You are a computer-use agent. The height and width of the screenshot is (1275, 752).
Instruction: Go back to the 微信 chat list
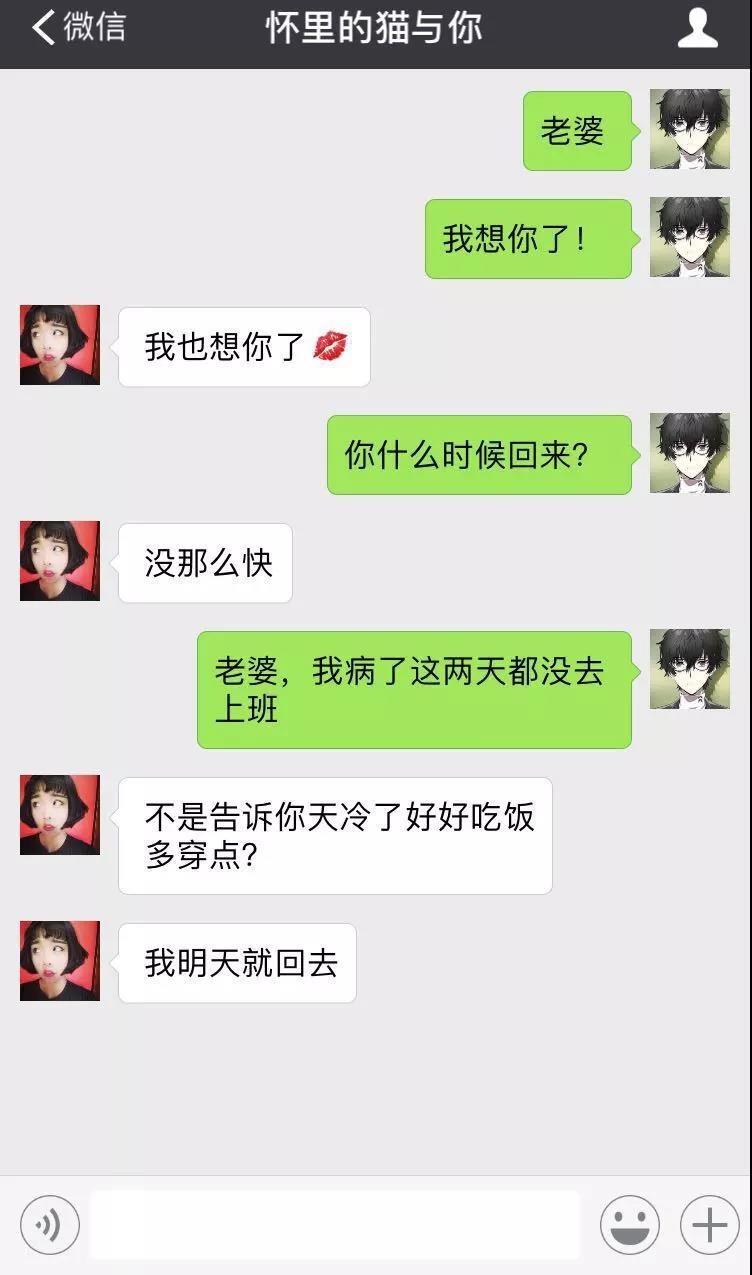[78, 28]
